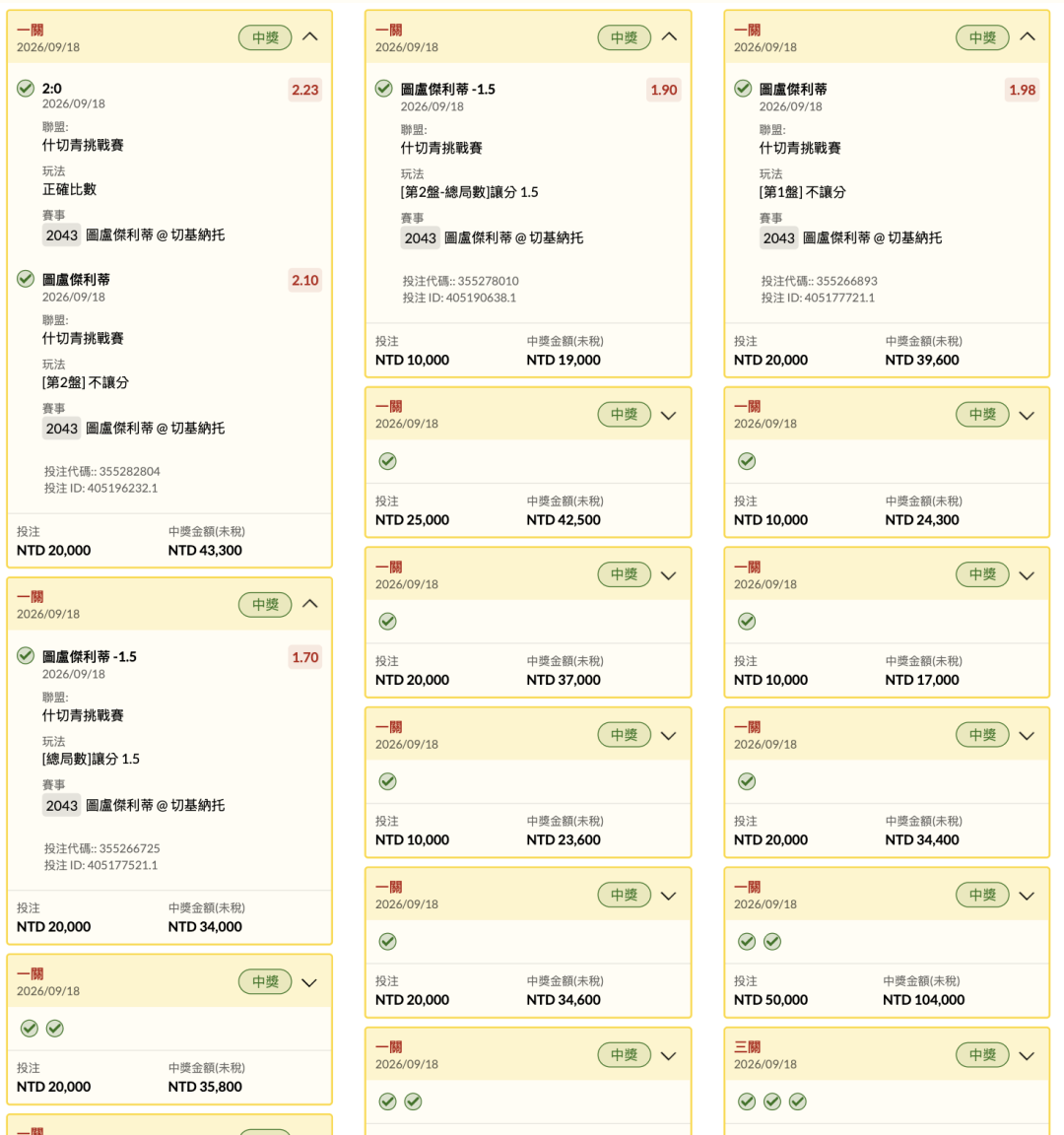Expand the bet card winning NTD 23,600
Viewport: 1064px width, 1135px height.
coord(669,735)
